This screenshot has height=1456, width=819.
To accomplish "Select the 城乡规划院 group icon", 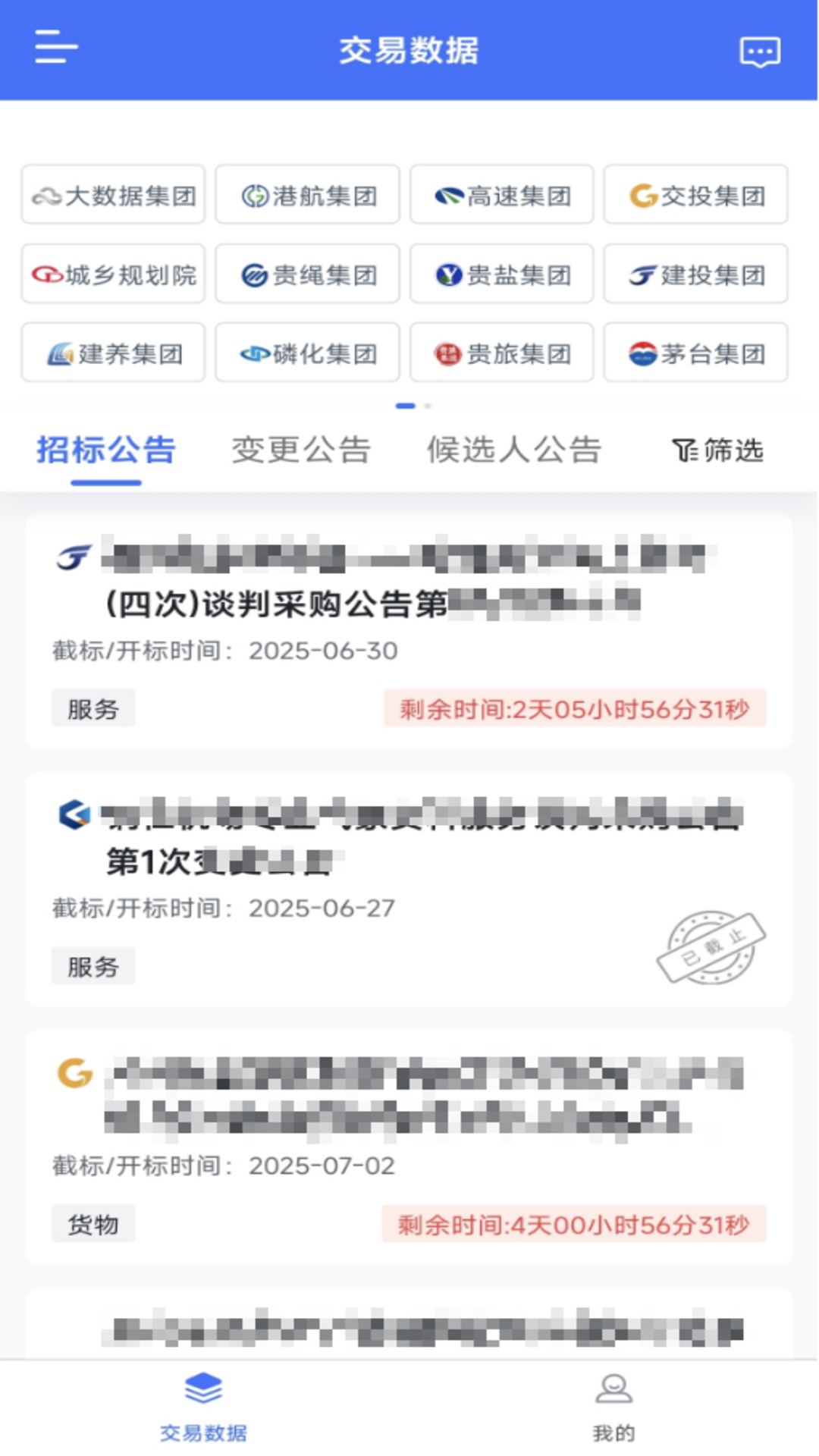I will (x=112, y=275).
